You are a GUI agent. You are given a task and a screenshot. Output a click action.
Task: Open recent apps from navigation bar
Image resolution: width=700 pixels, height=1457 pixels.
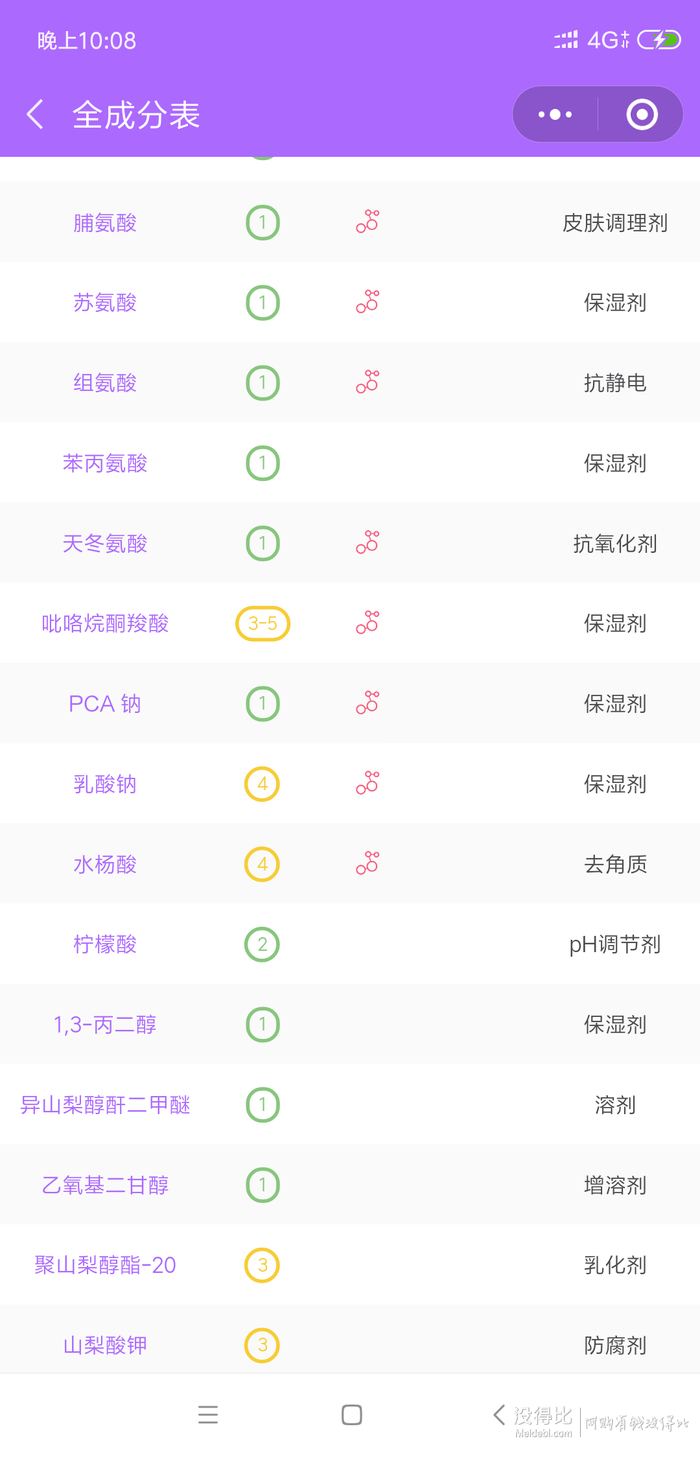click(x=208, y=1414)
